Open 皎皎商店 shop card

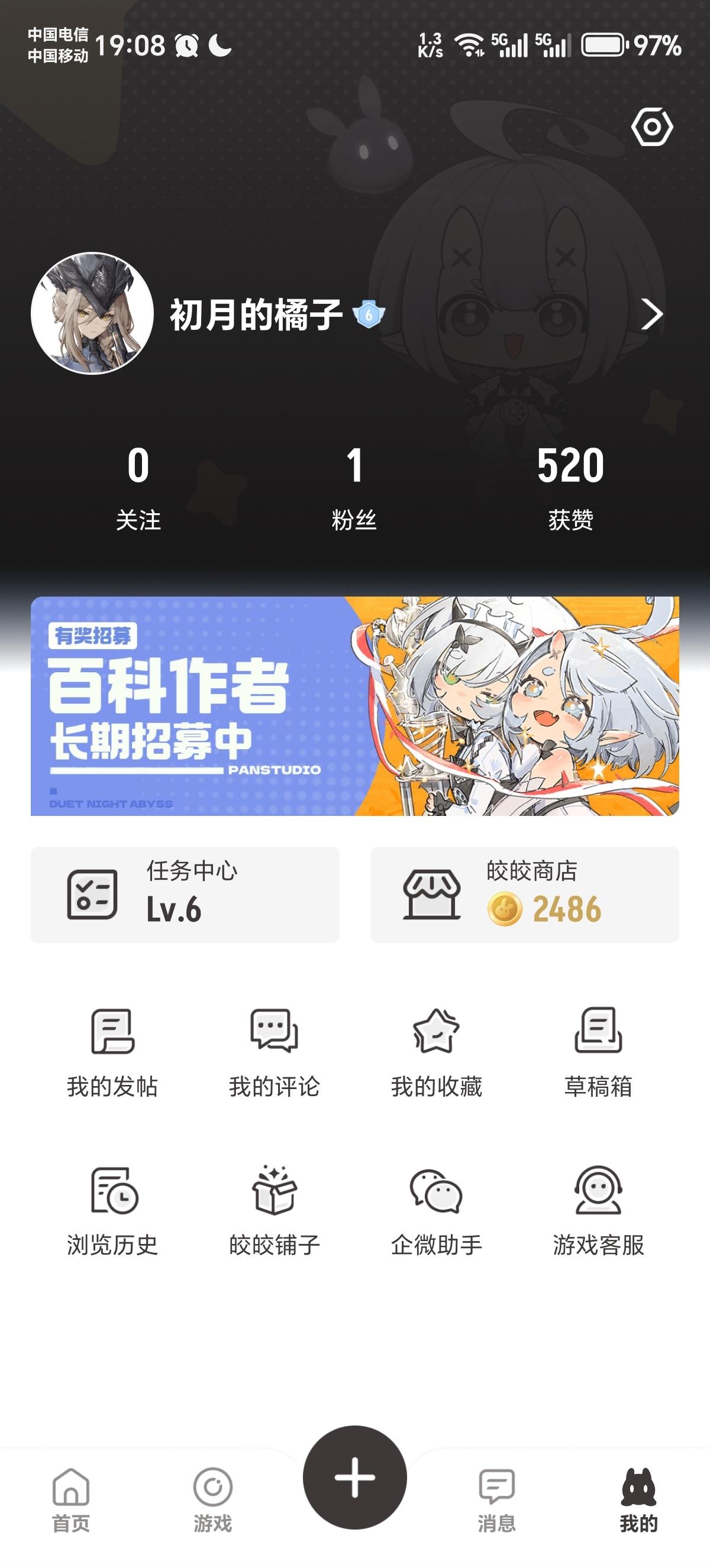point(524,894)
